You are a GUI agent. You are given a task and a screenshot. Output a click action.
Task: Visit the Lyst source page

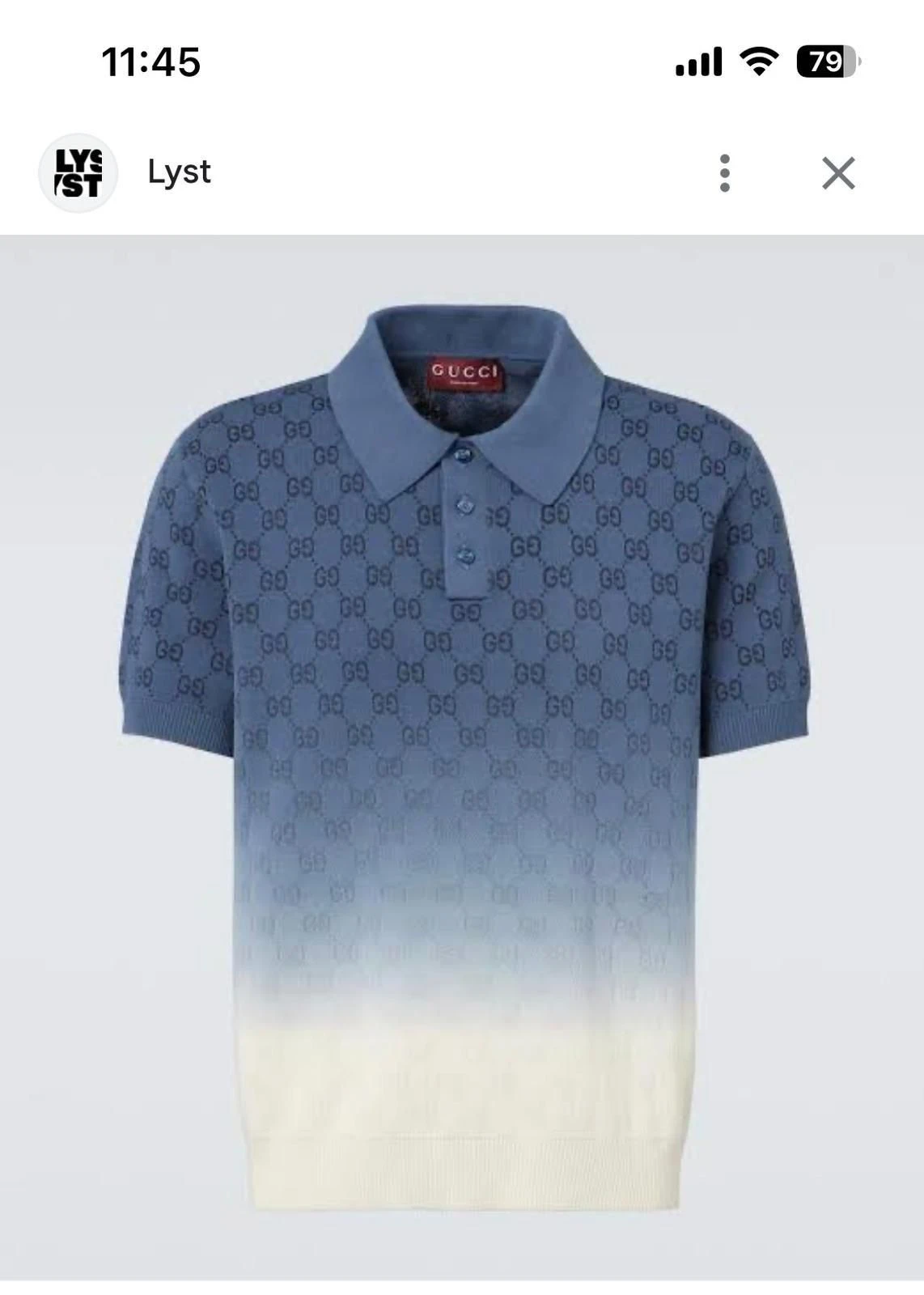point(179,172)
